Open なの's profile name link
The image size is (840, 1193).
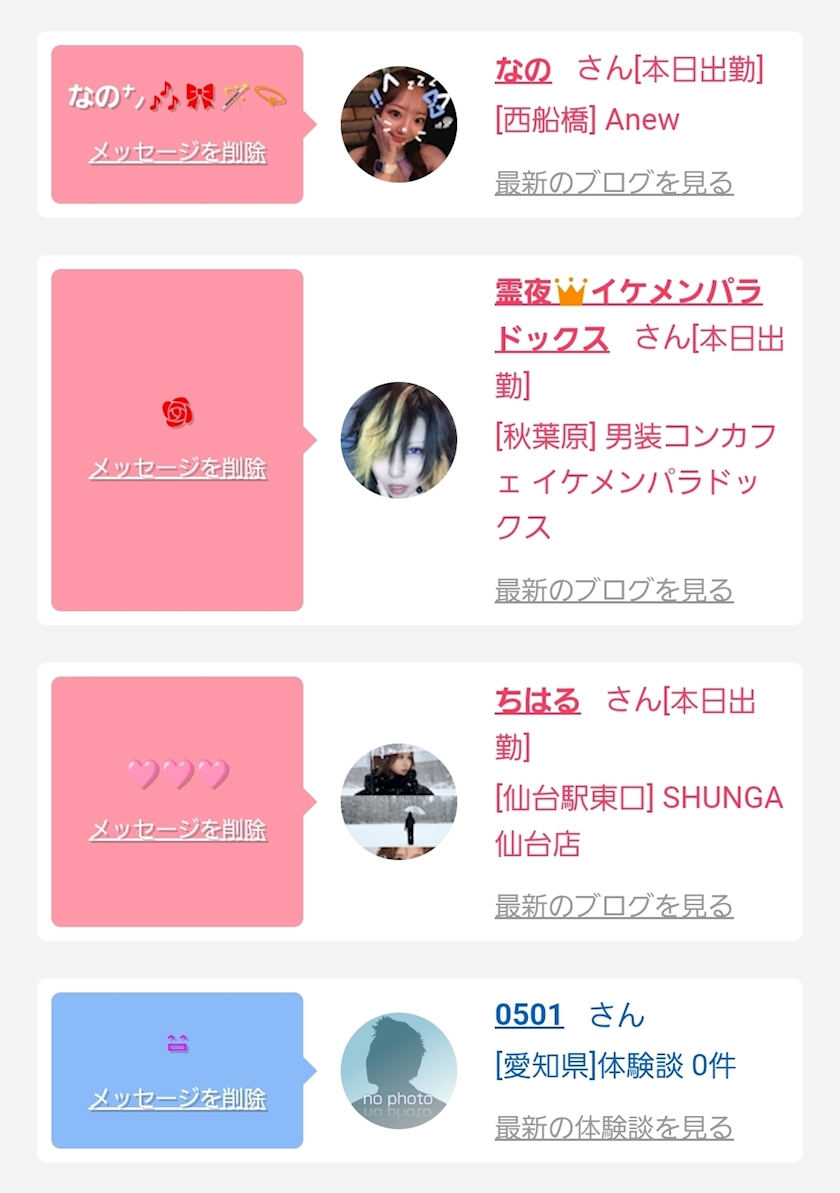(523, 70)
